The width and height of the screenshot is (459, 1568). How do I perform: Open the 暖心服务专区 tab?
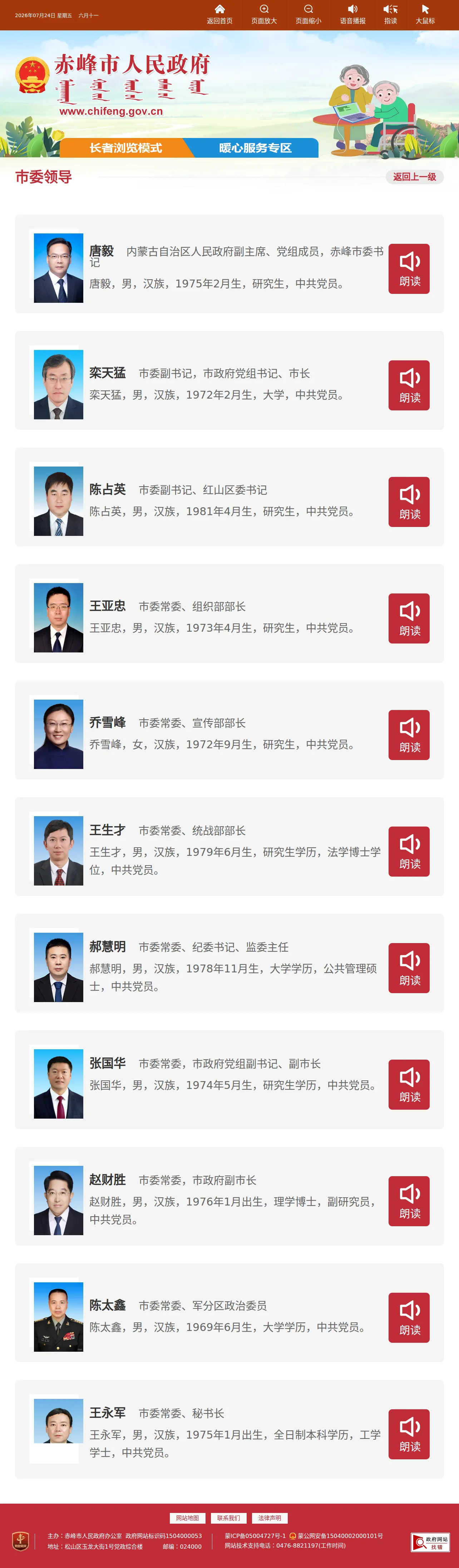[x=256, y=148]
